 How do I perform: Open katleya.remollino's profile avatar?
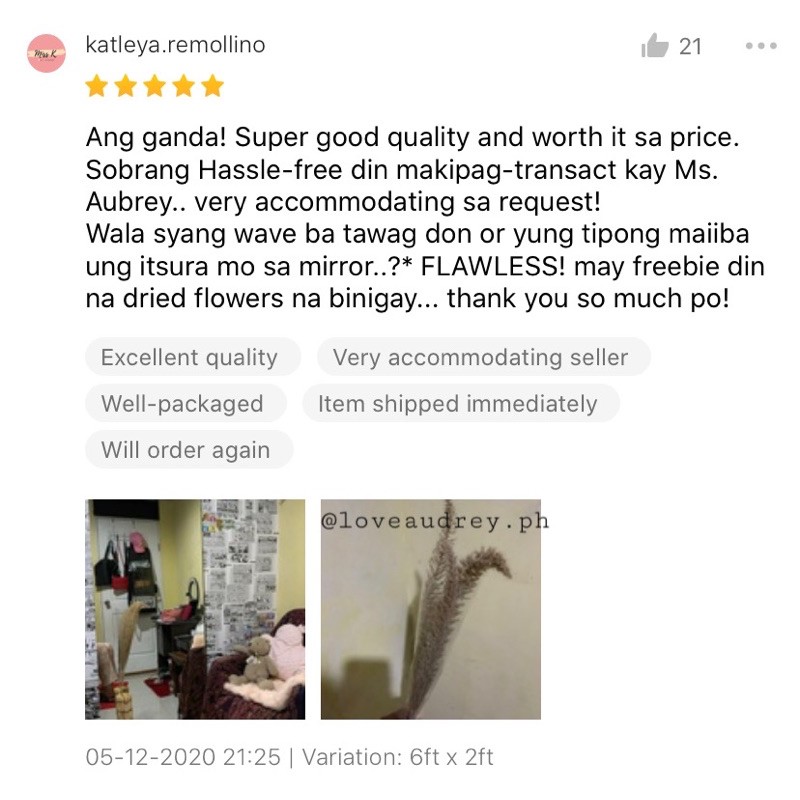46,53
